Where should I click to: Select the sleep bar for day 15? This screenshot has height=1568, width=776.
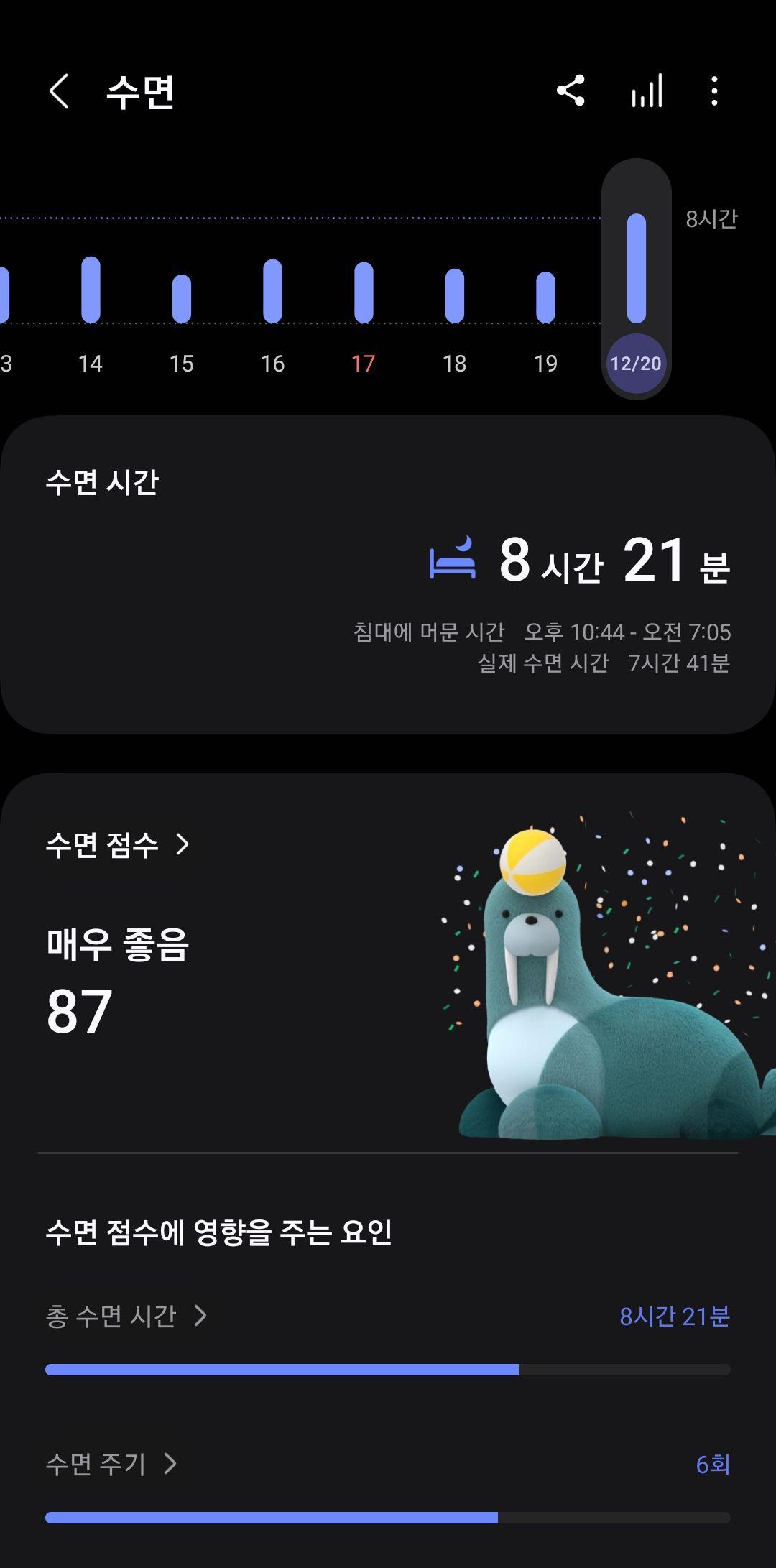pos(182,299)
